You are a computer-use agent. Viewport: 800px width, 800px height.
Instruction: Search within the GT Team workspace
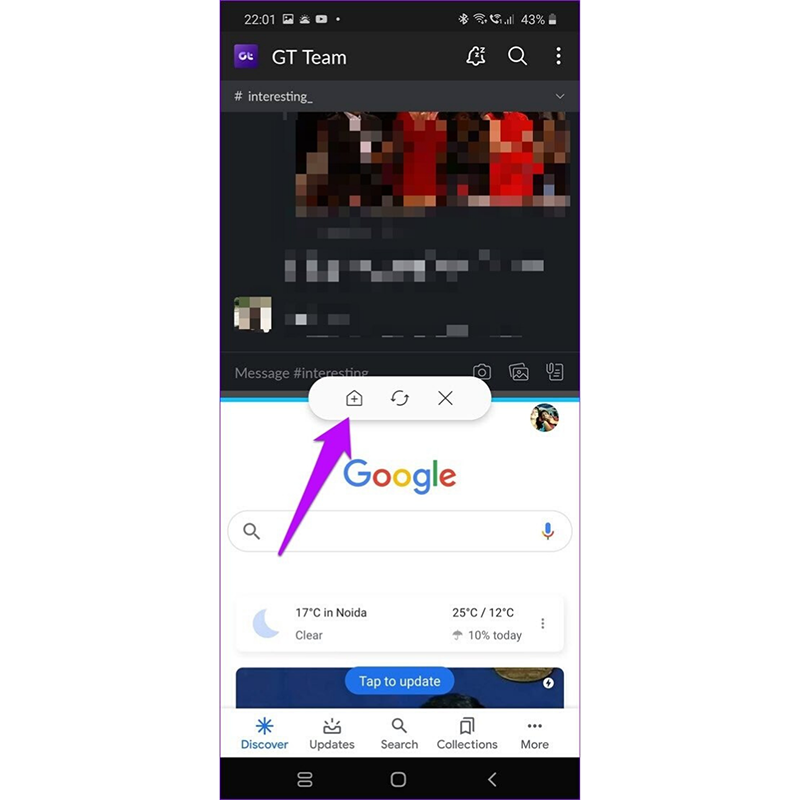pos(517,57)
